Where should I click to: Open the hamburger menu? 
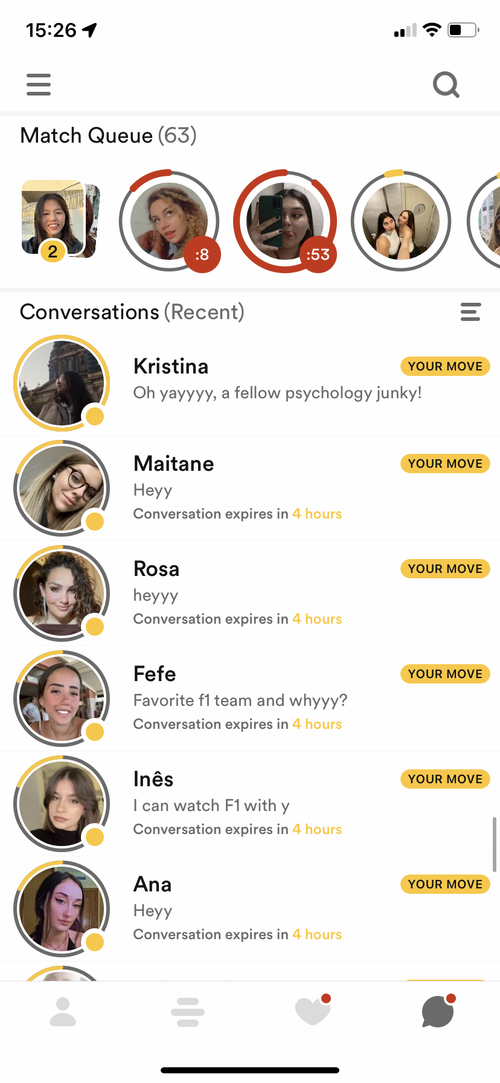point(39,84)
